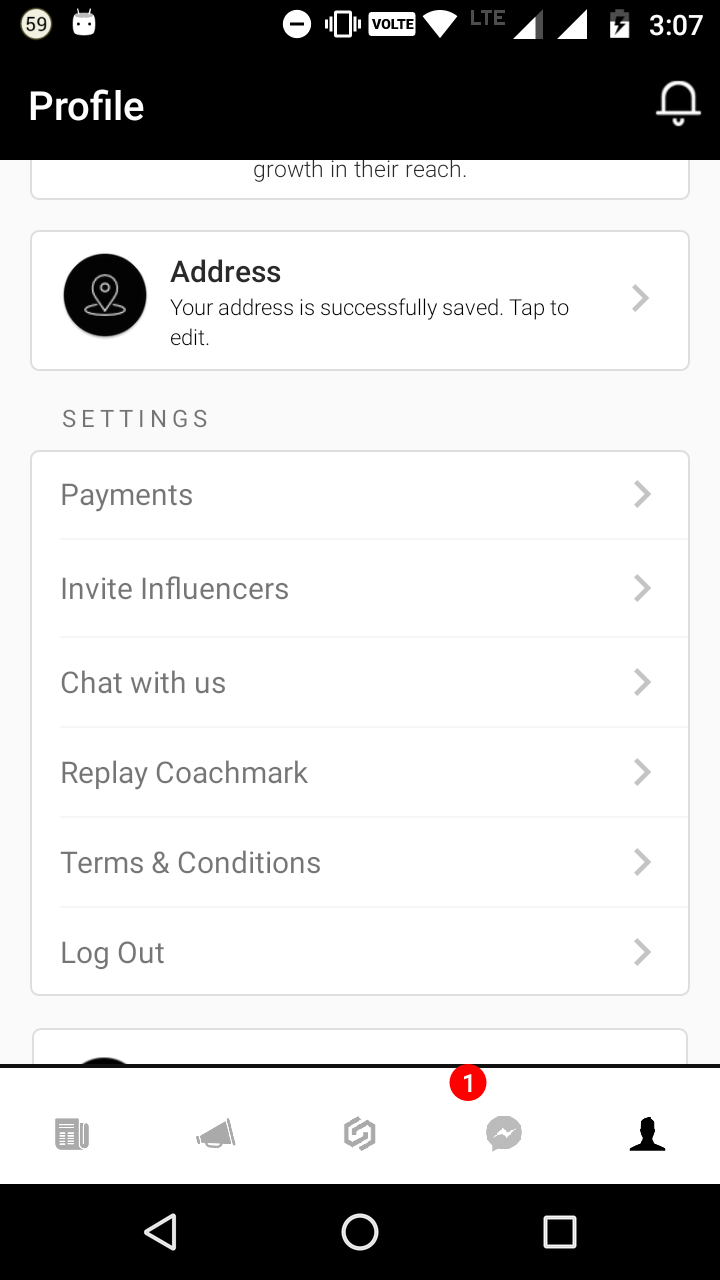
Task: Open the news feed icon in bottom bar
Action: (72, 1133)
